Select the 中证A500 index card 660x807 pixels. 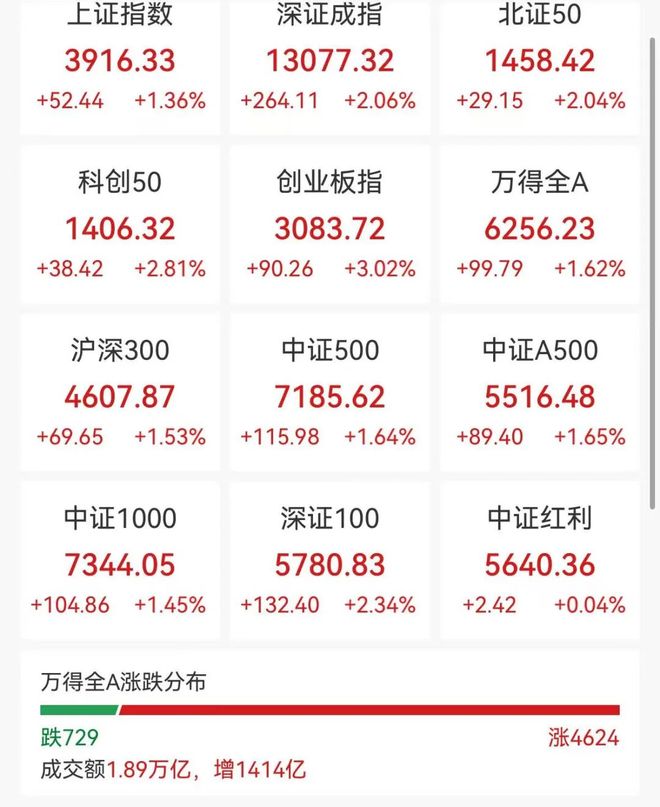click(x=540, y=395)
